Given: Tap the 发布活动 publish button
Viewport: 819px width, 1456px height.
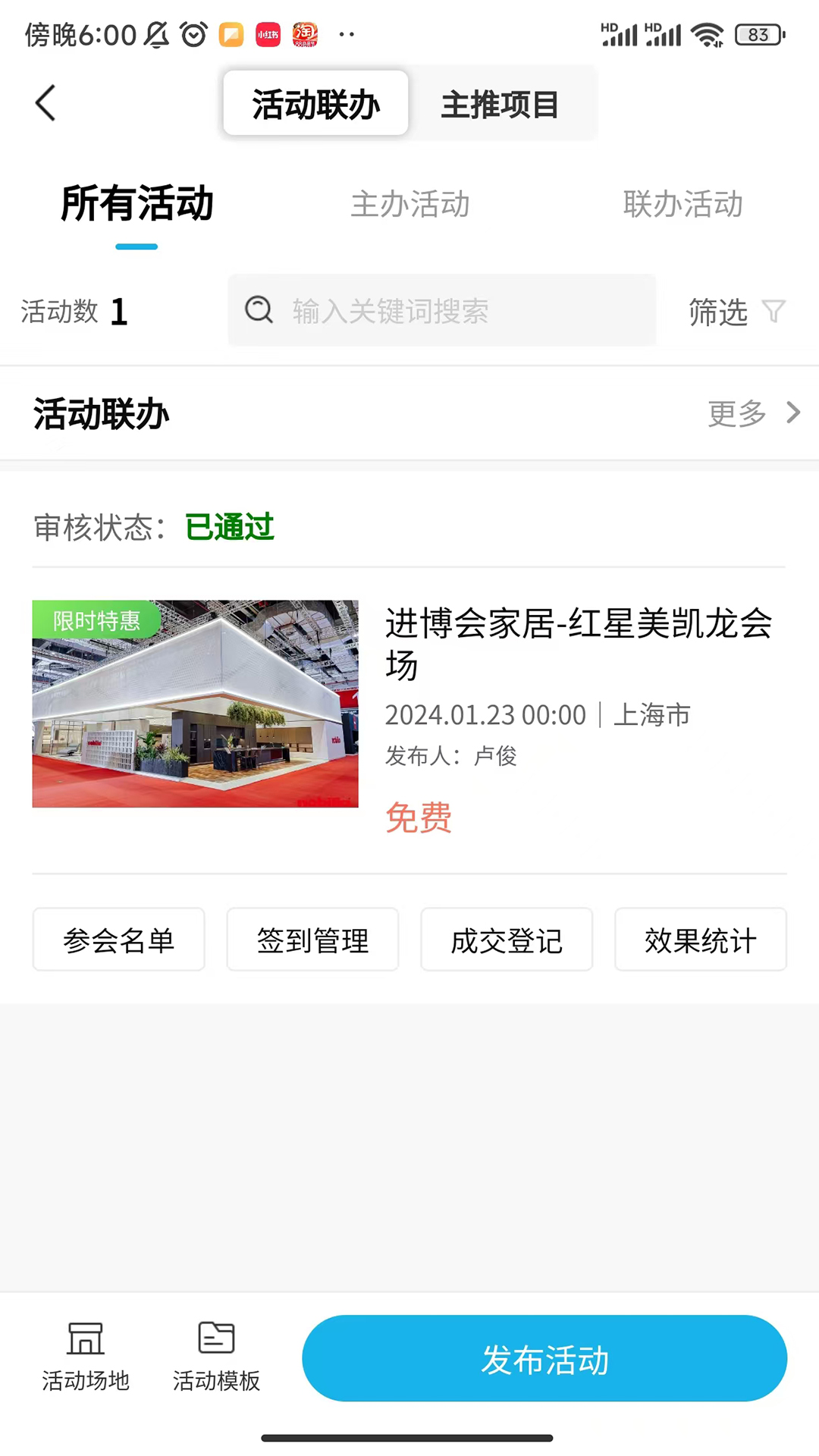Looking at the screenshot, I should [544, 1359].
